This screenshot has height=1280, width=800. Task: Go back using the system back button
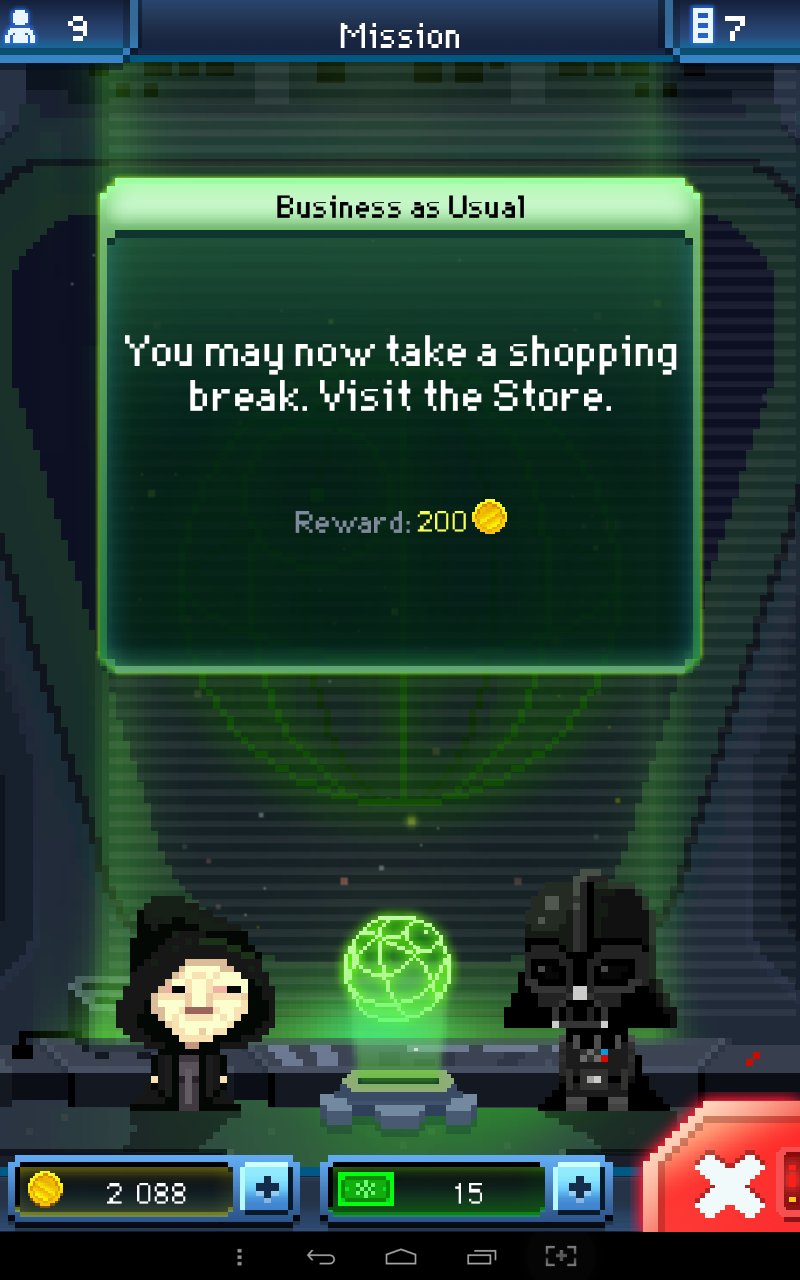320,1256
